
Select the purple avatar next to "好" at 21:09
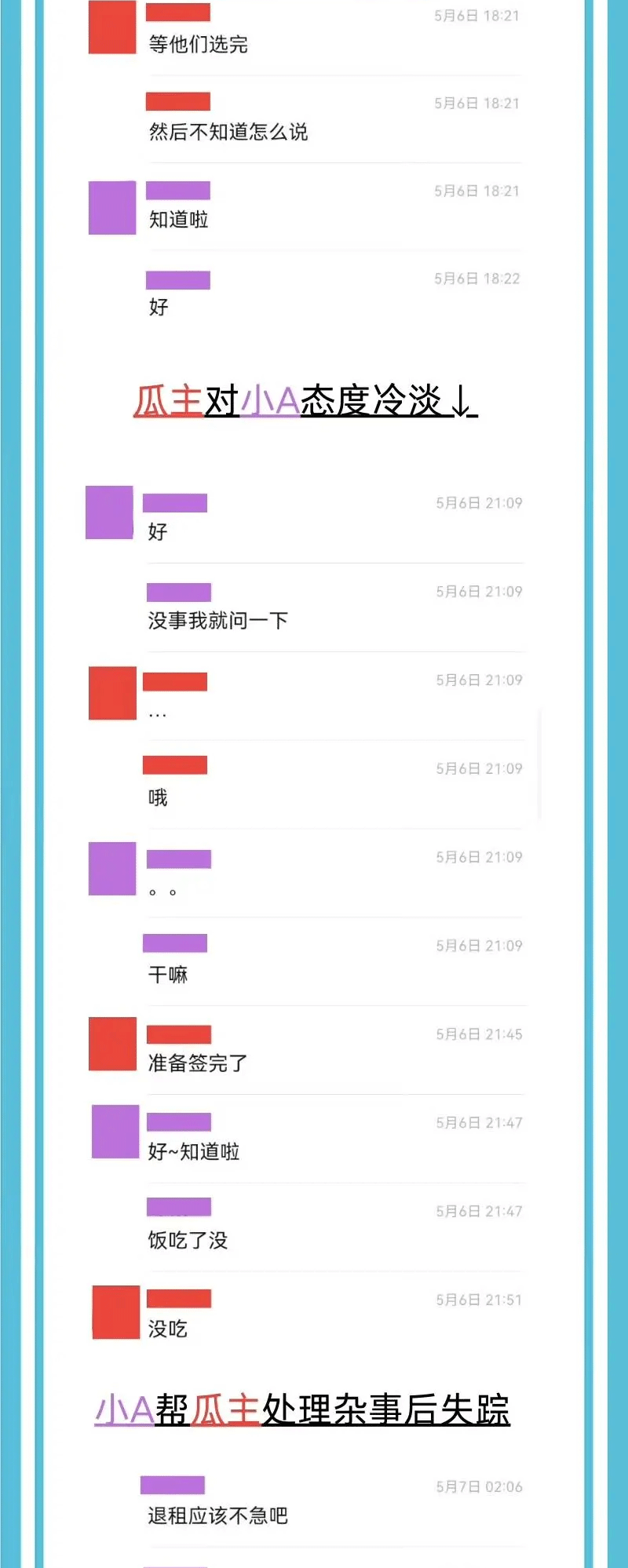point(111,514)
